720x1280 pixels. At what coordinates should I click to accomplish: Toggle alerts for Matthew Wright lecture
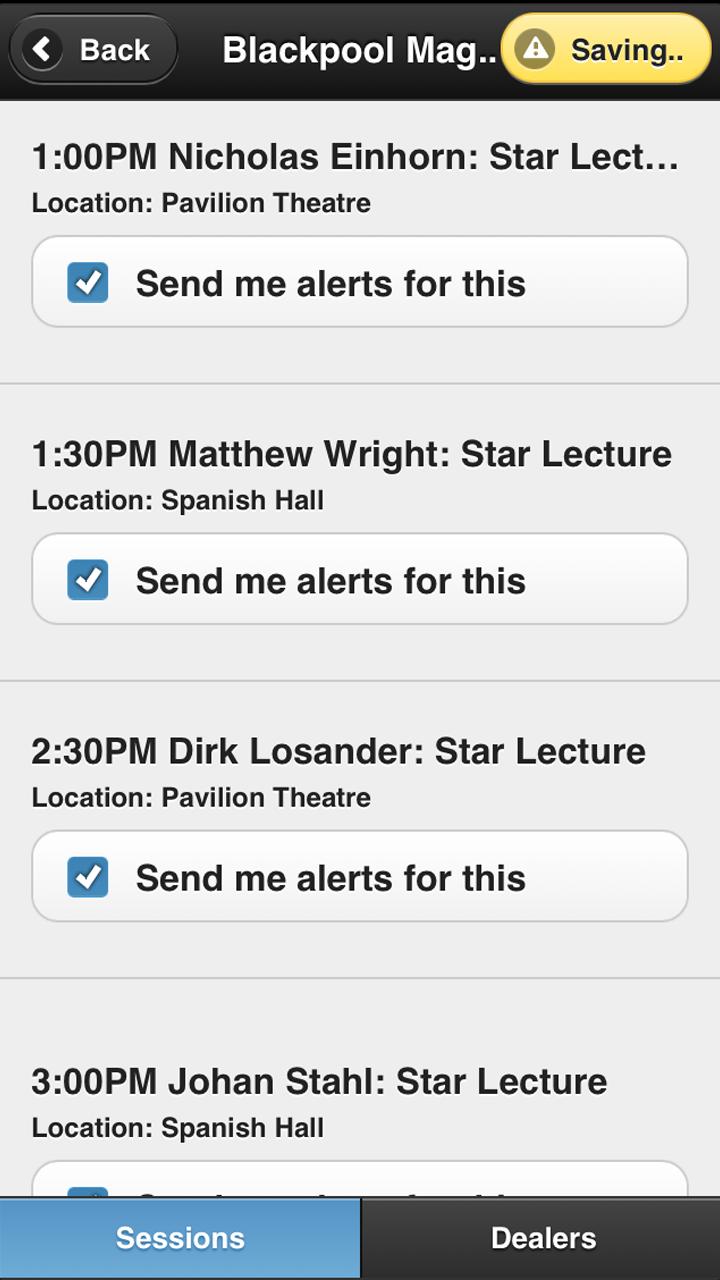[x=88, y=580]
